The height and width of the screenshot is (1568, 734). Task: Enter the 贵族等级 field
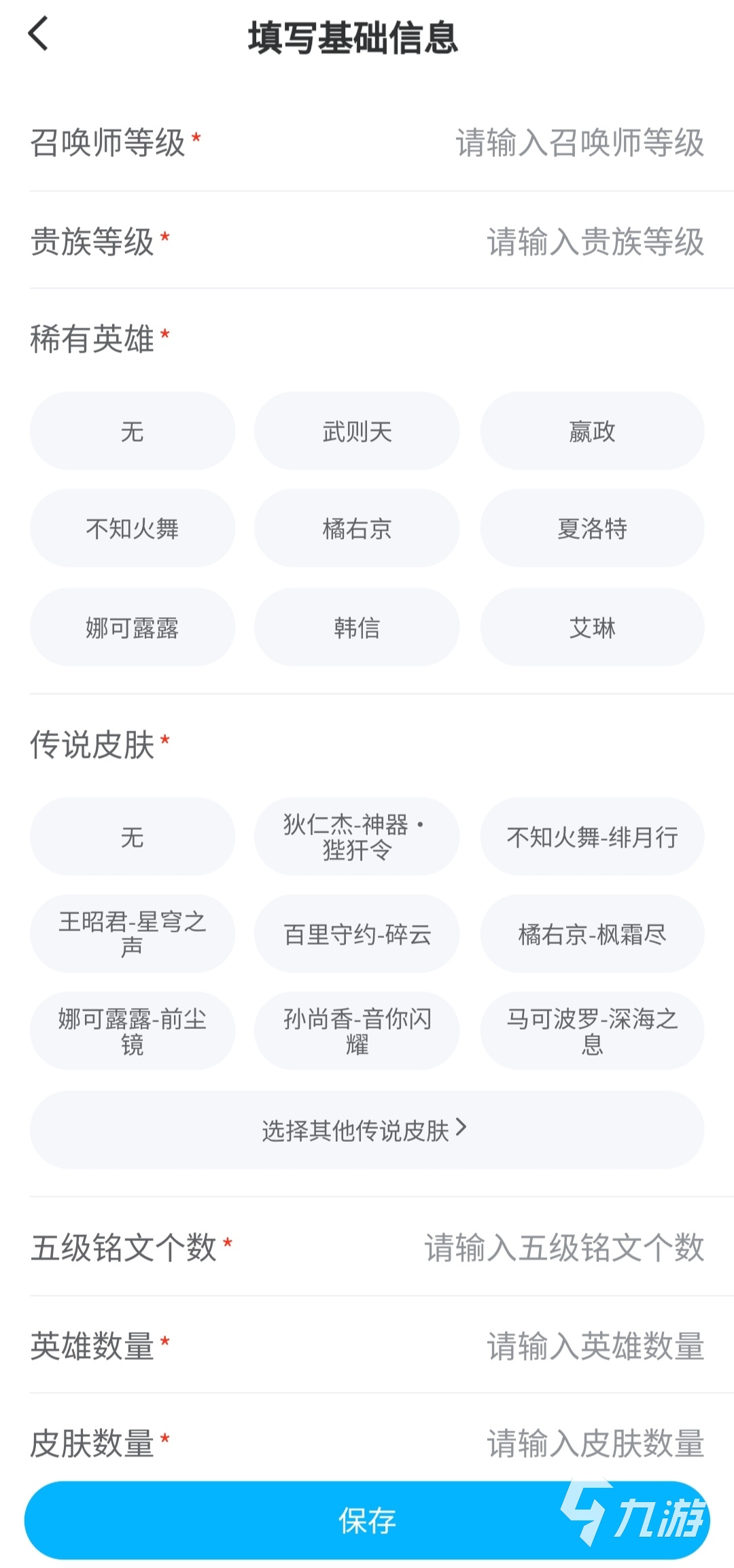[x=595, y=242]
